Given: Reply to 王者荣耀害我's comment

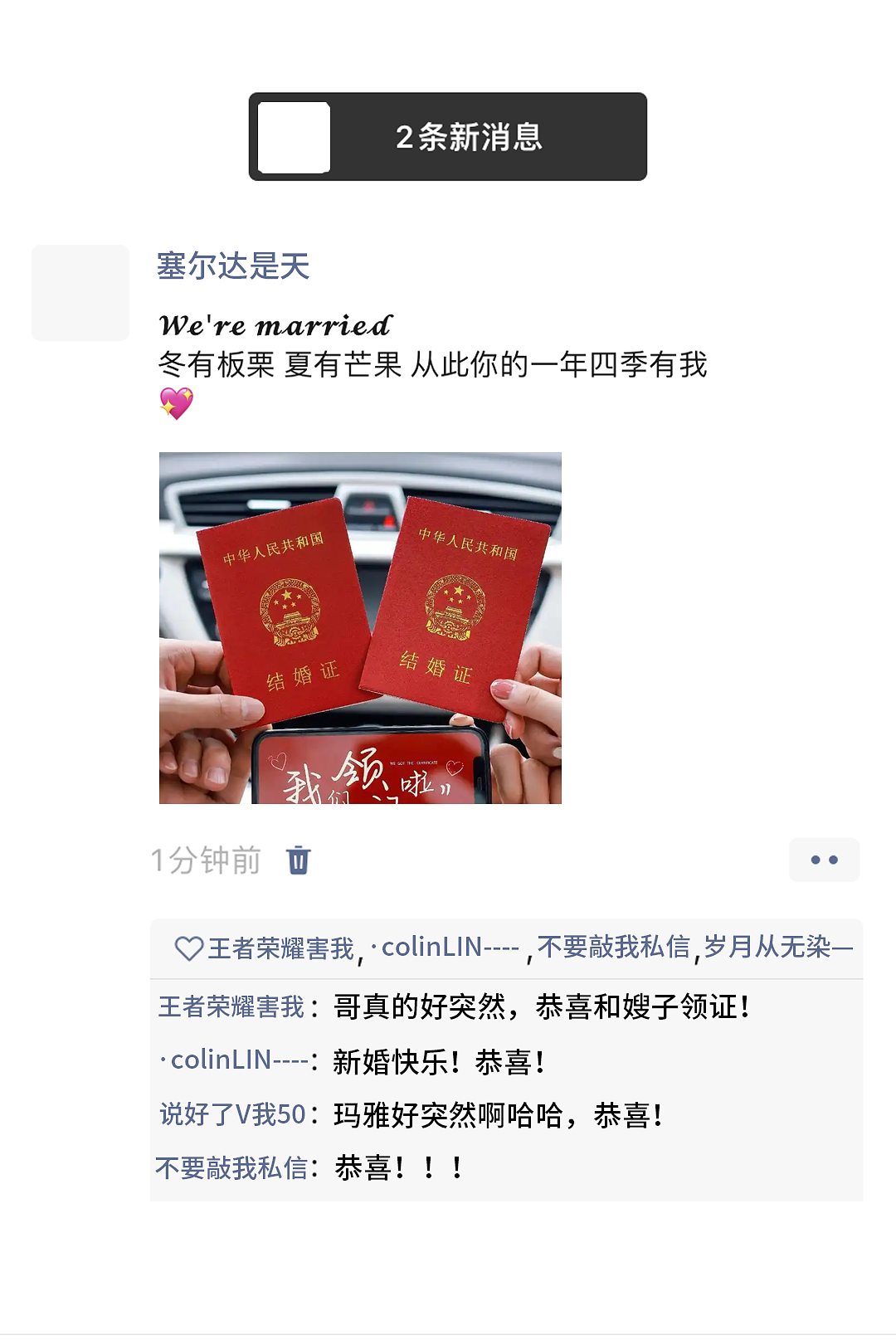Looking at the screenshot, I should click(x=543, y=1006).
